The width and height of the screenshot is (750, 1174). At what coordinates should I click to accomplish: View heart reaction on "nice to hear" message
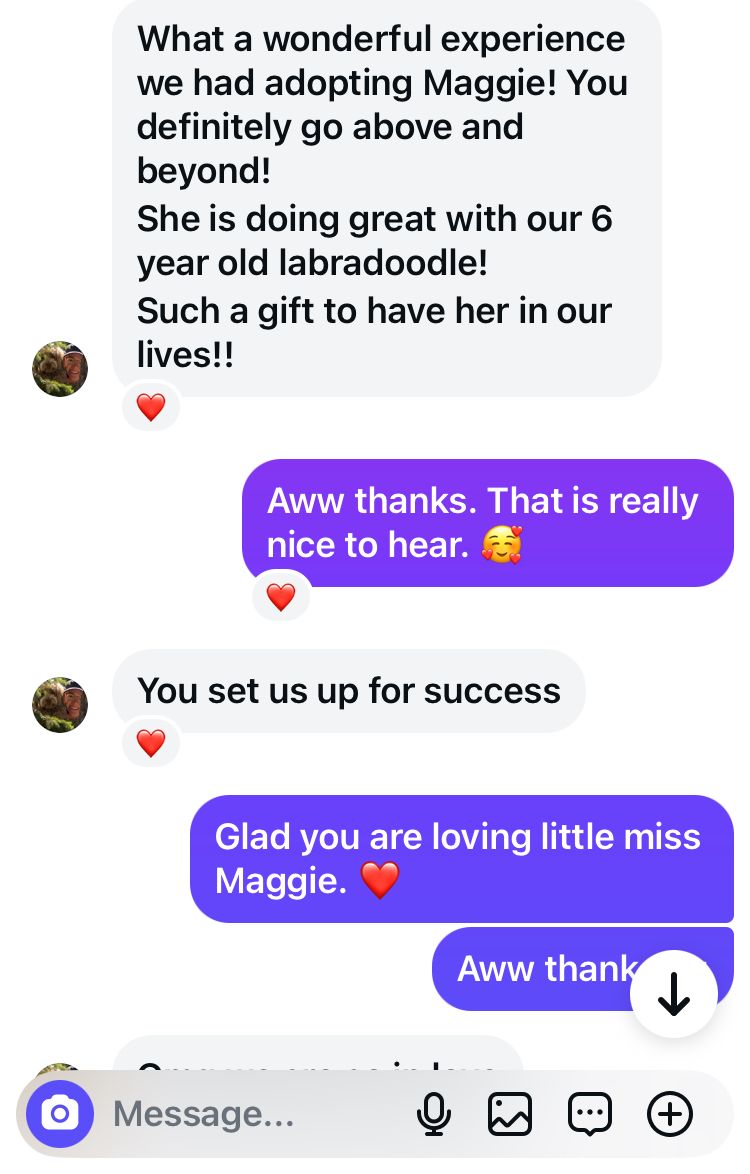tap(281, 597)
